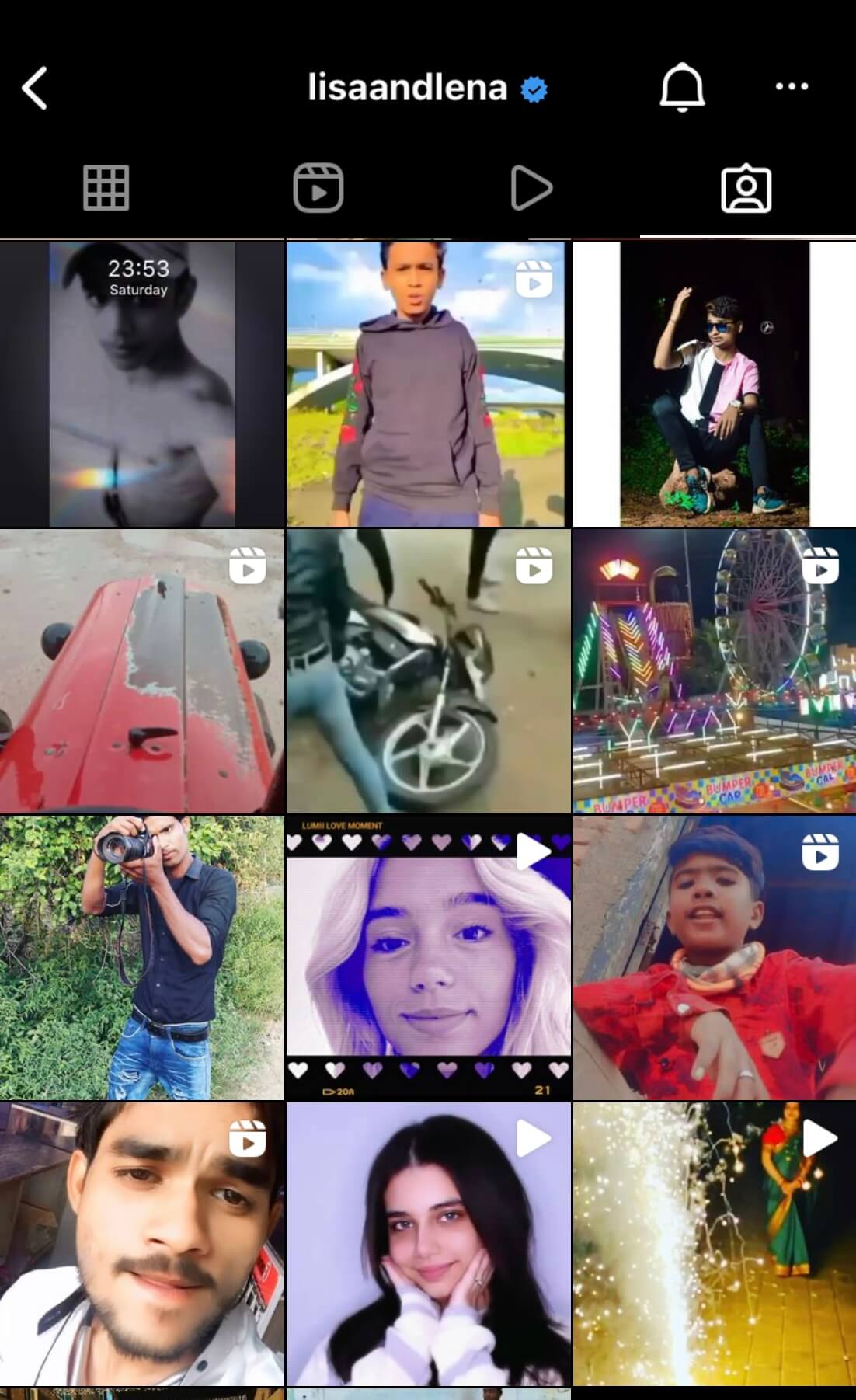Screen dimensions: 856x1400
Task: Open photo of boy in pink shirt squatting
Action: [715, 385]
